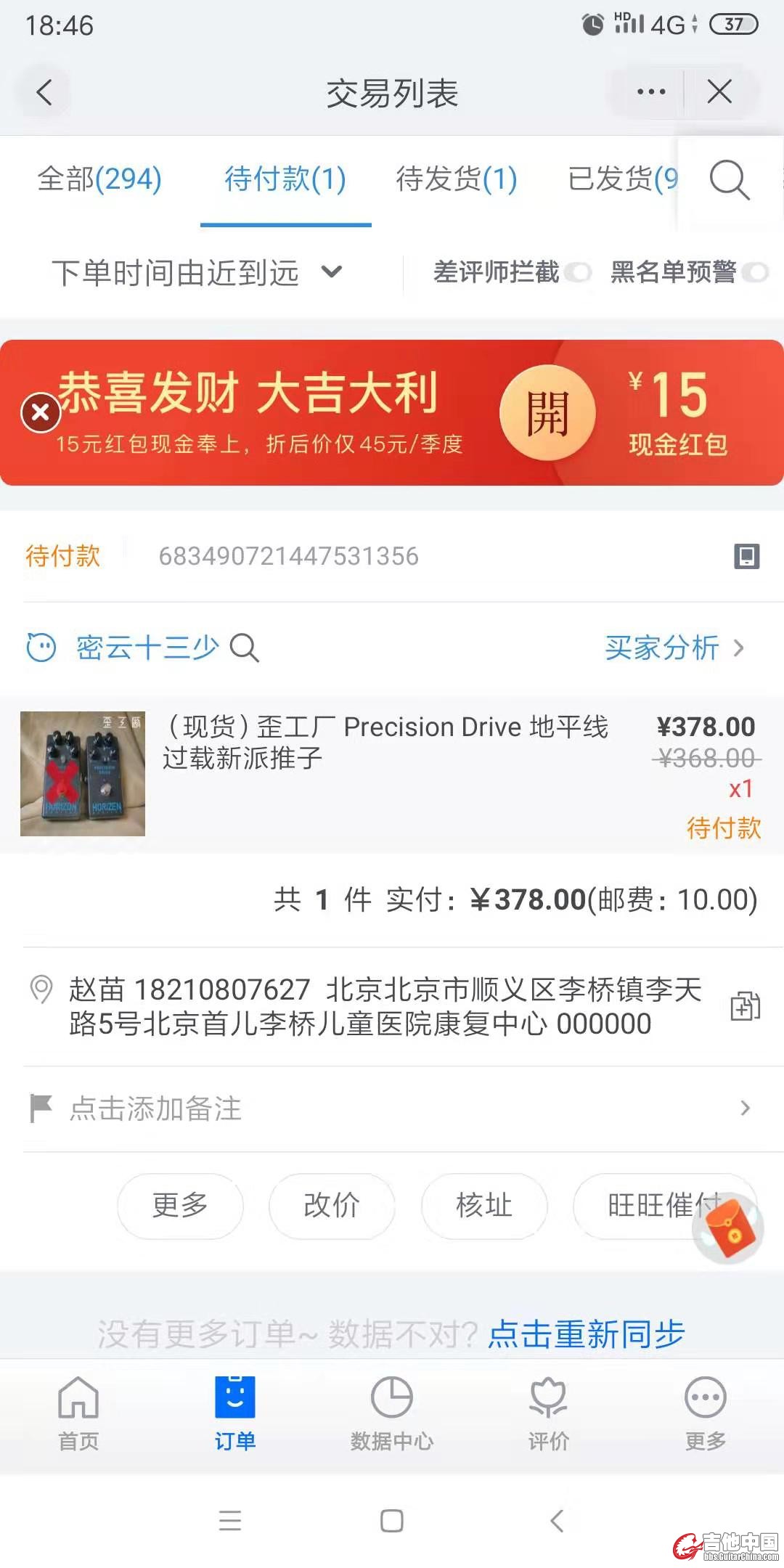Image resolution: width=784 pixels, height=1568 pixels.
Task: Copy the shipping address of 赵苗
Action: tap(745, 1006)
